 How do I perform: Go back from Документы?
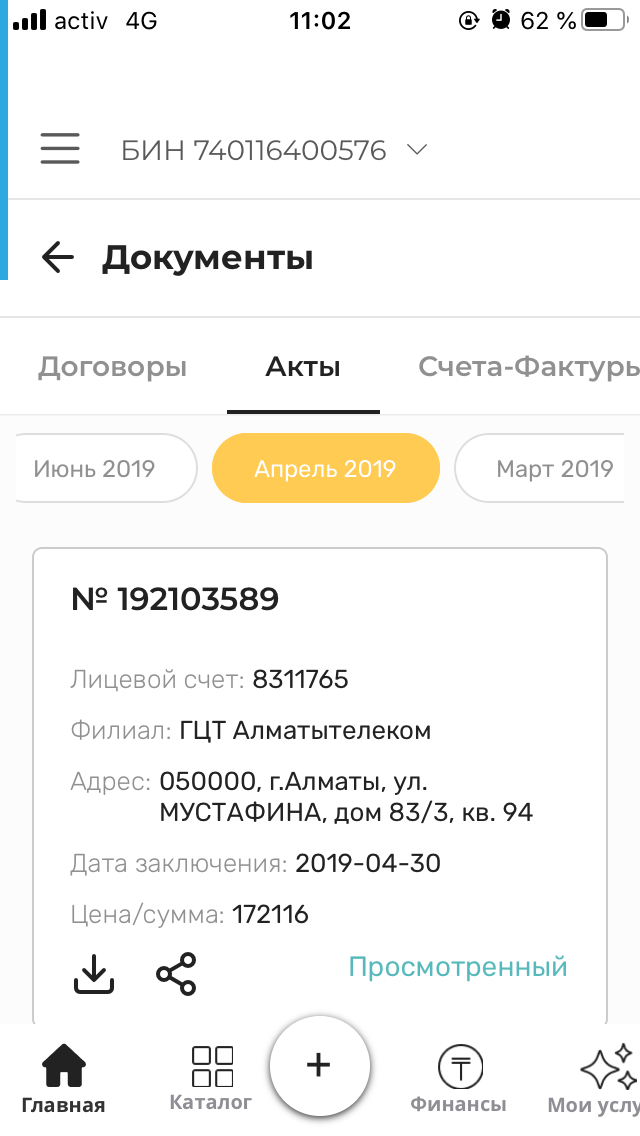click(x=58, y=257)
